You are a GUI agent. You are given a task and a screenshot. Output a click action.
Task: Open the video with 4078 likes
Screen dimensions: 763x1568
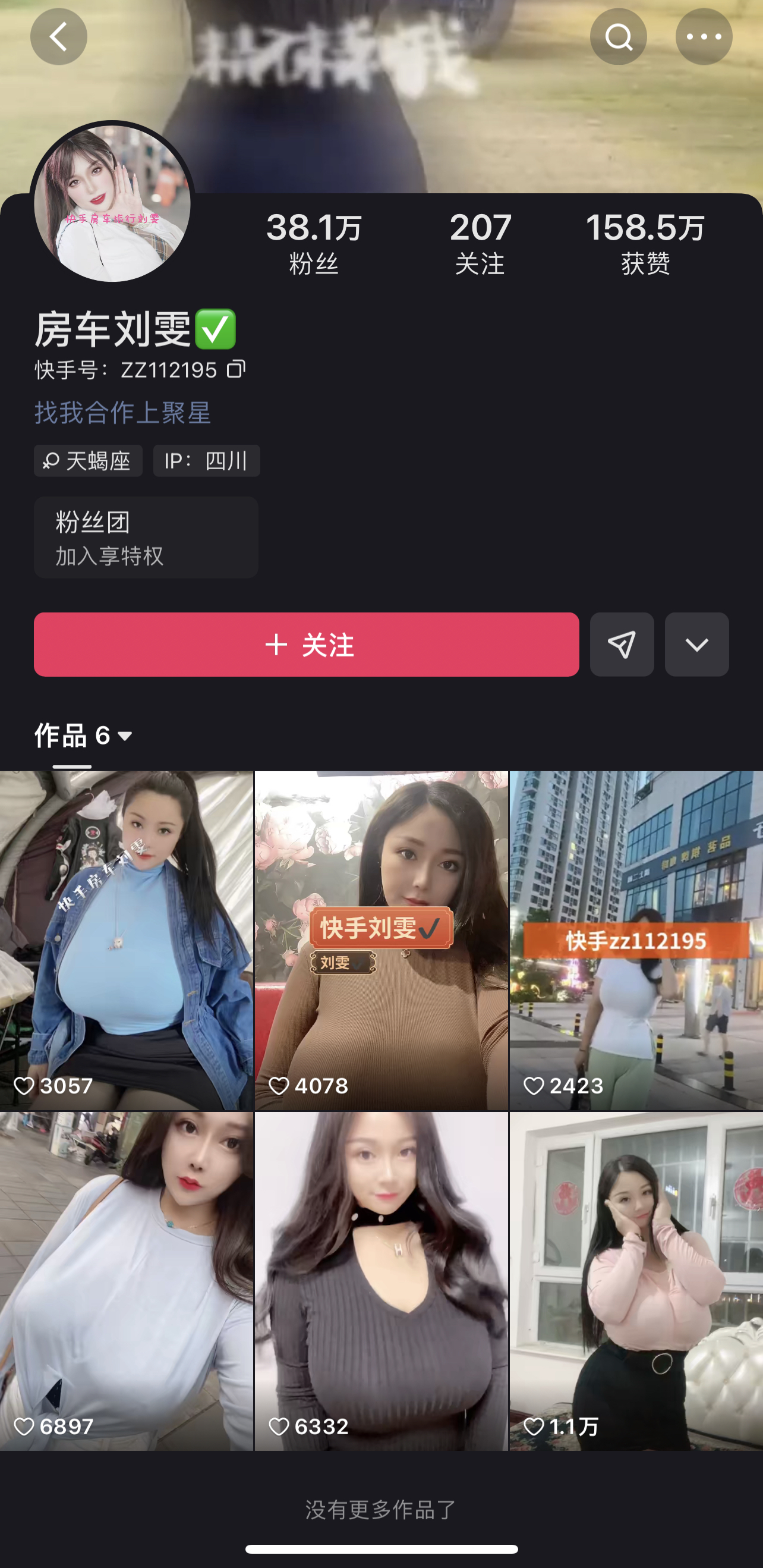pyautogui.click(x=381, y=941)
